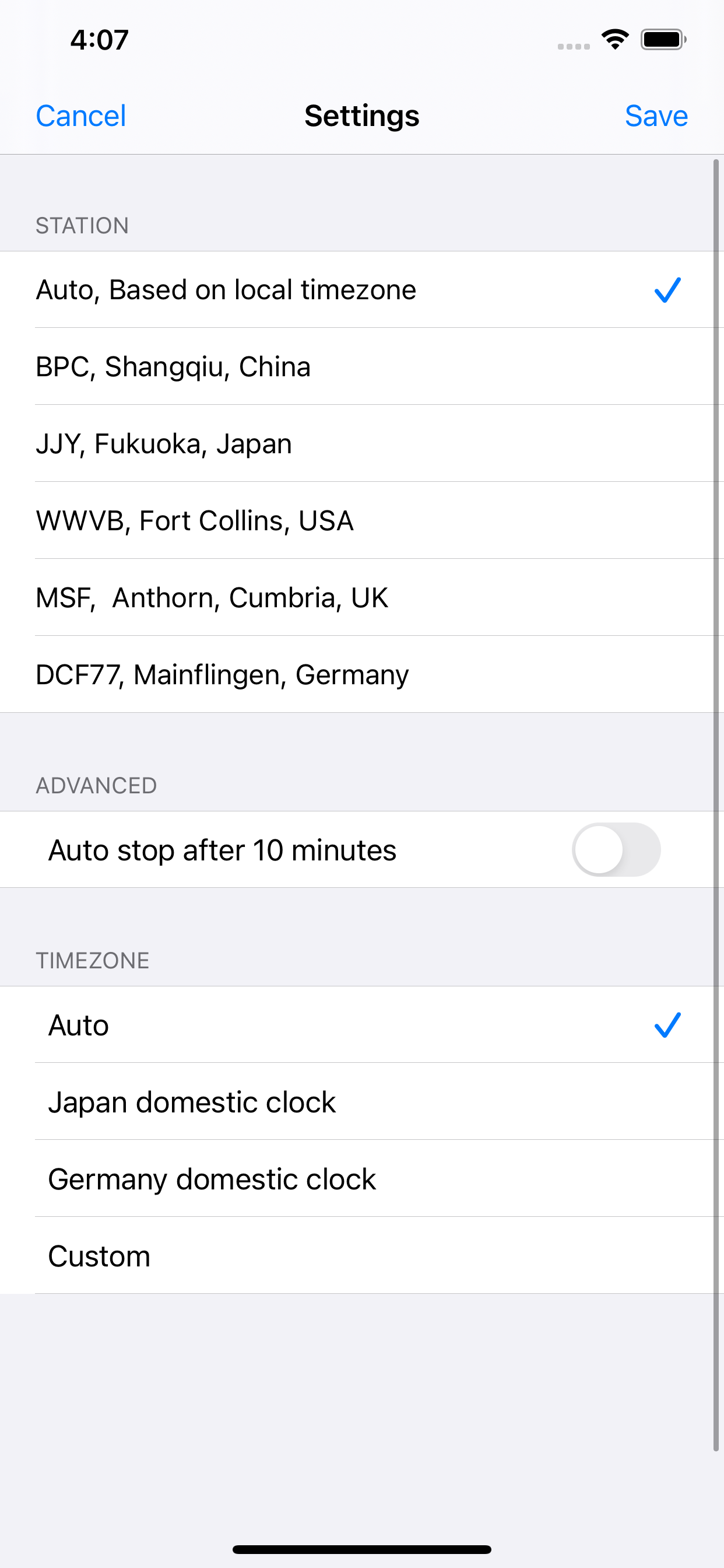Tap the Settings title text
This screenshot has height=1568, width=724.
click(361, 116)
